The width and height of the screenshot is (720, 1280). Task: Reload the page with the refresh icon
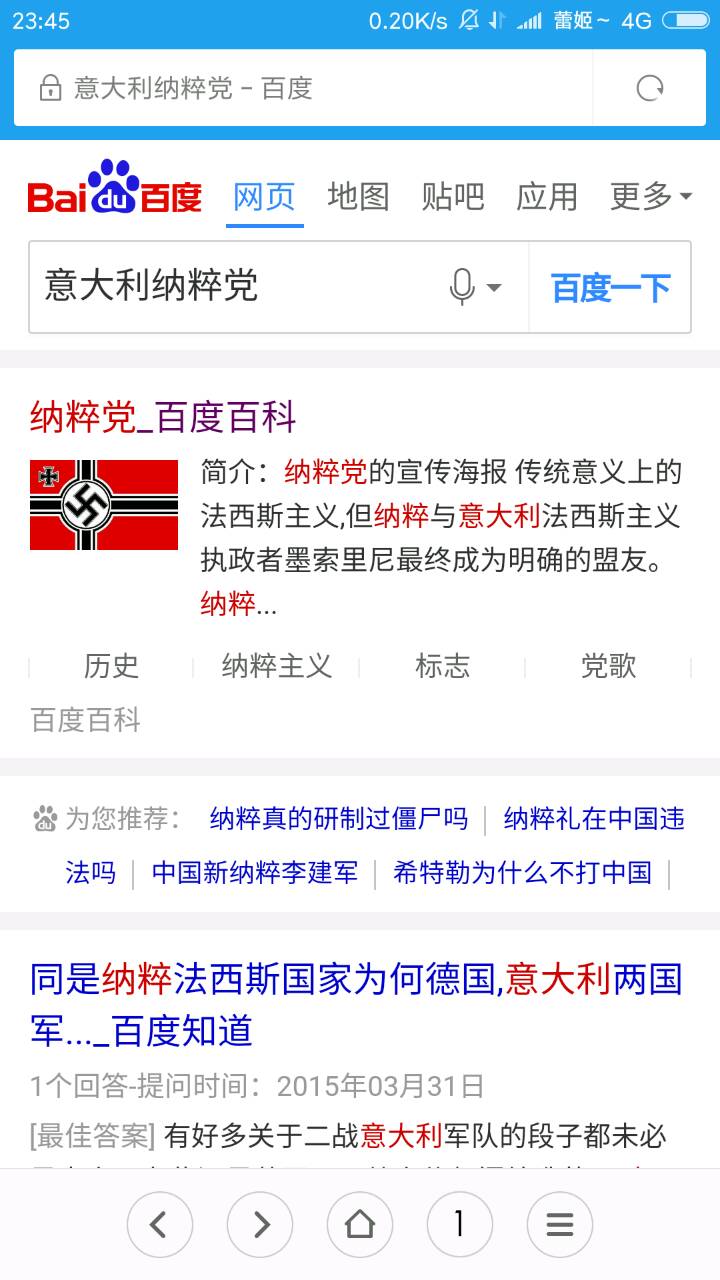click(x=650, y=89)
